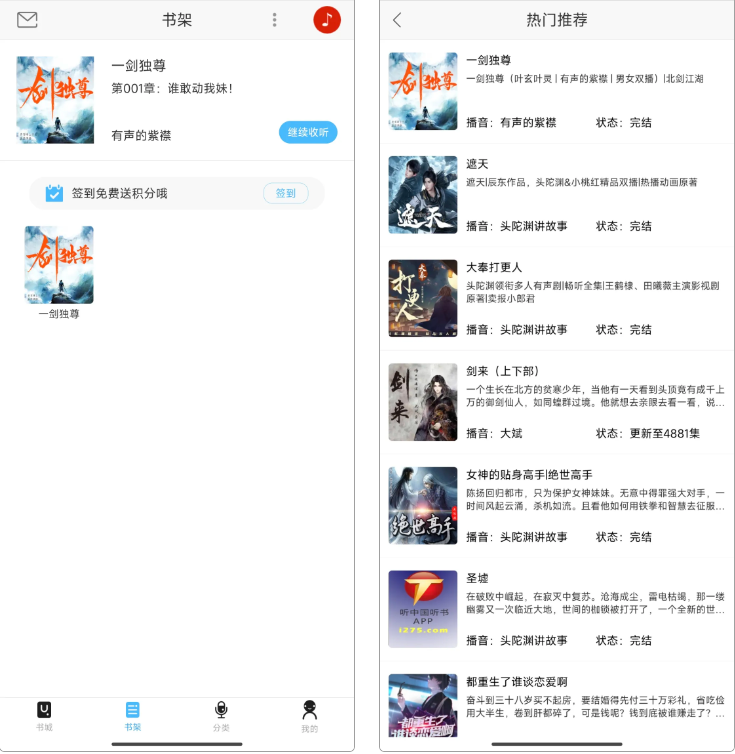Switch to the 书城 tab
This screenshot has height=754, width=735.
coord(44,715)
